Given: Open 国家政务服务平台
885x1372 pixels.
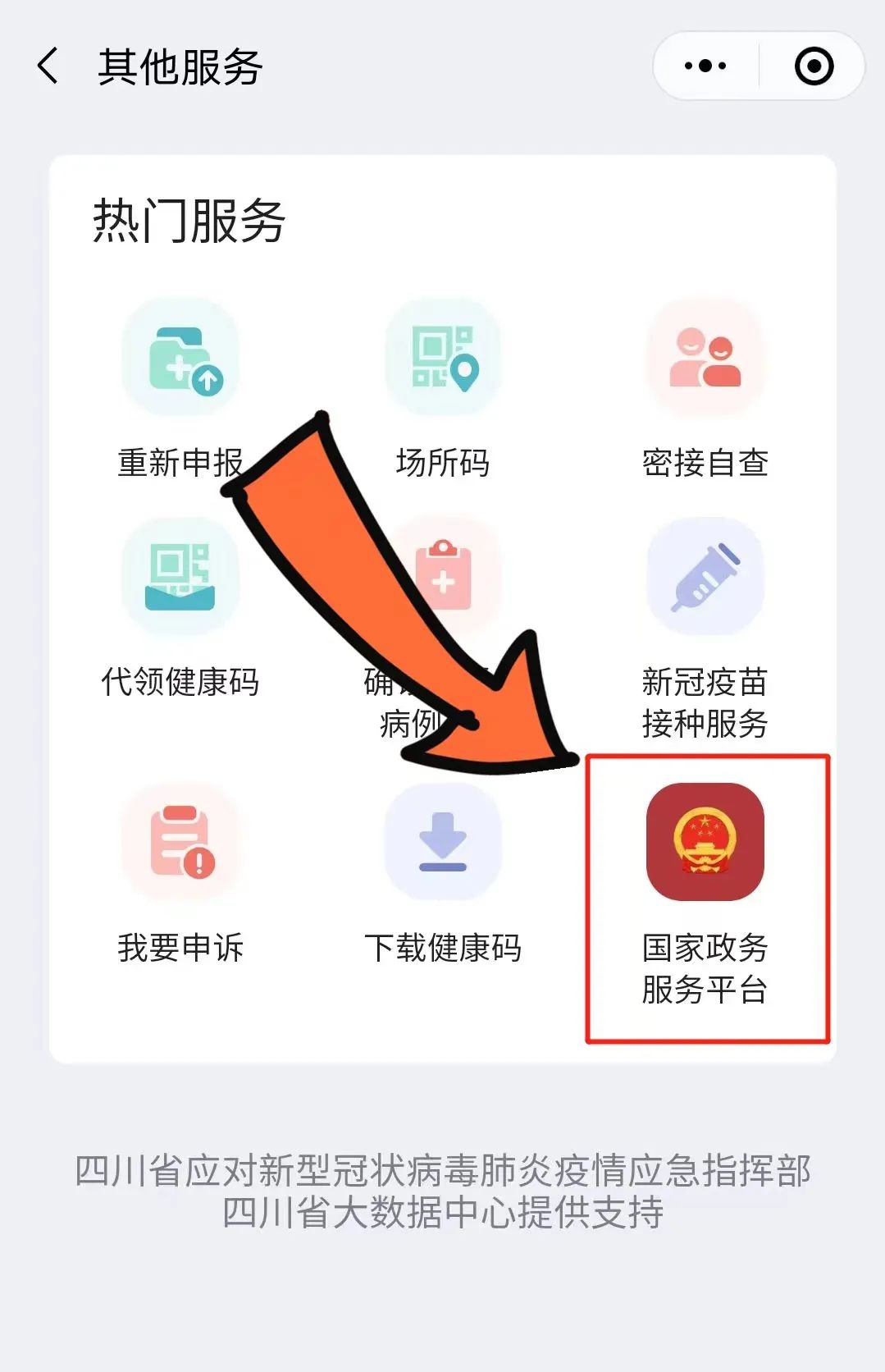Looking at the screenshot, I should tap(705, 842).
